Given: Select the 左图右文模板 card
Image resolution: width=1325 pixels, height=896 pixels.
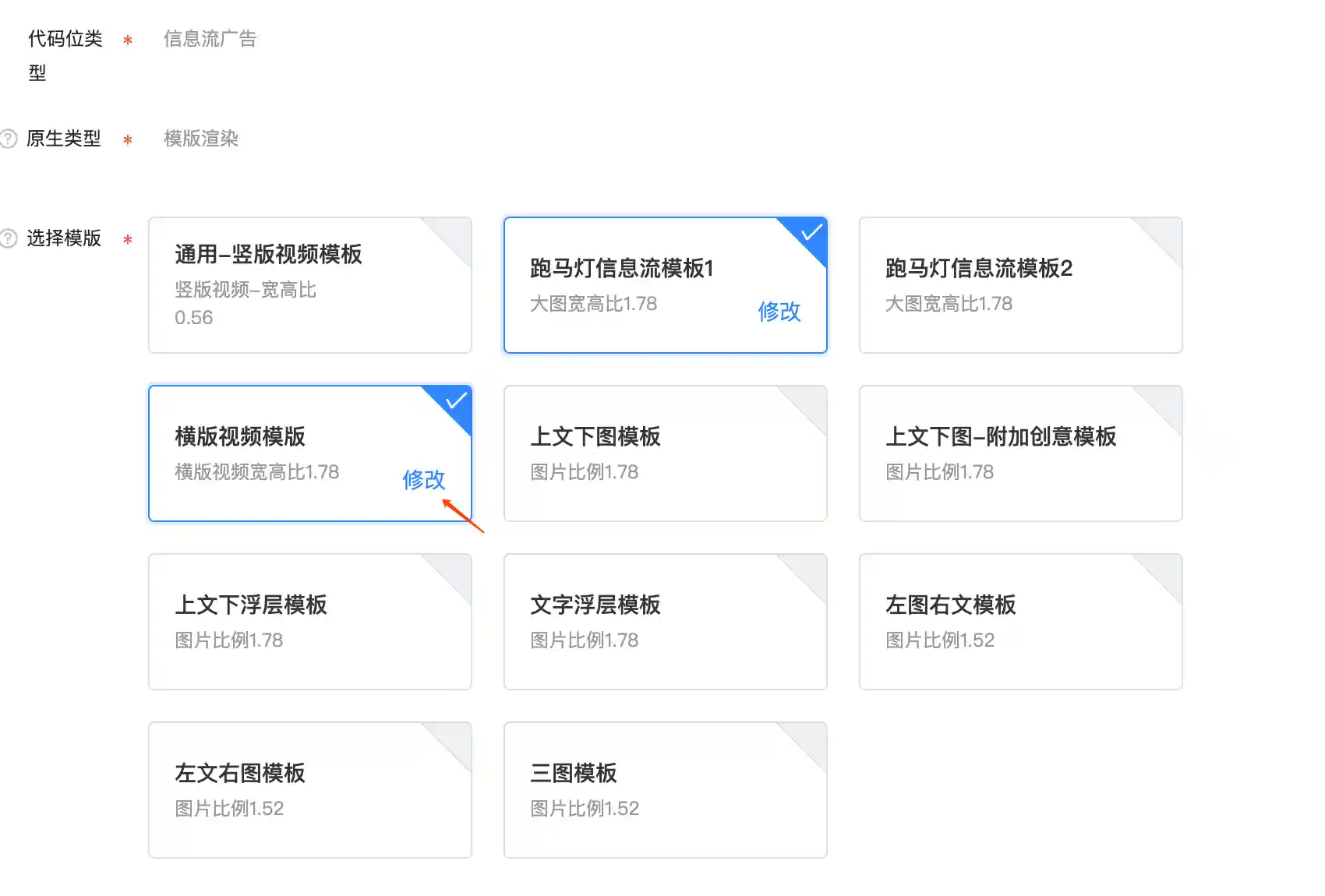Looking at the screenshot, I should [1020, 622].
